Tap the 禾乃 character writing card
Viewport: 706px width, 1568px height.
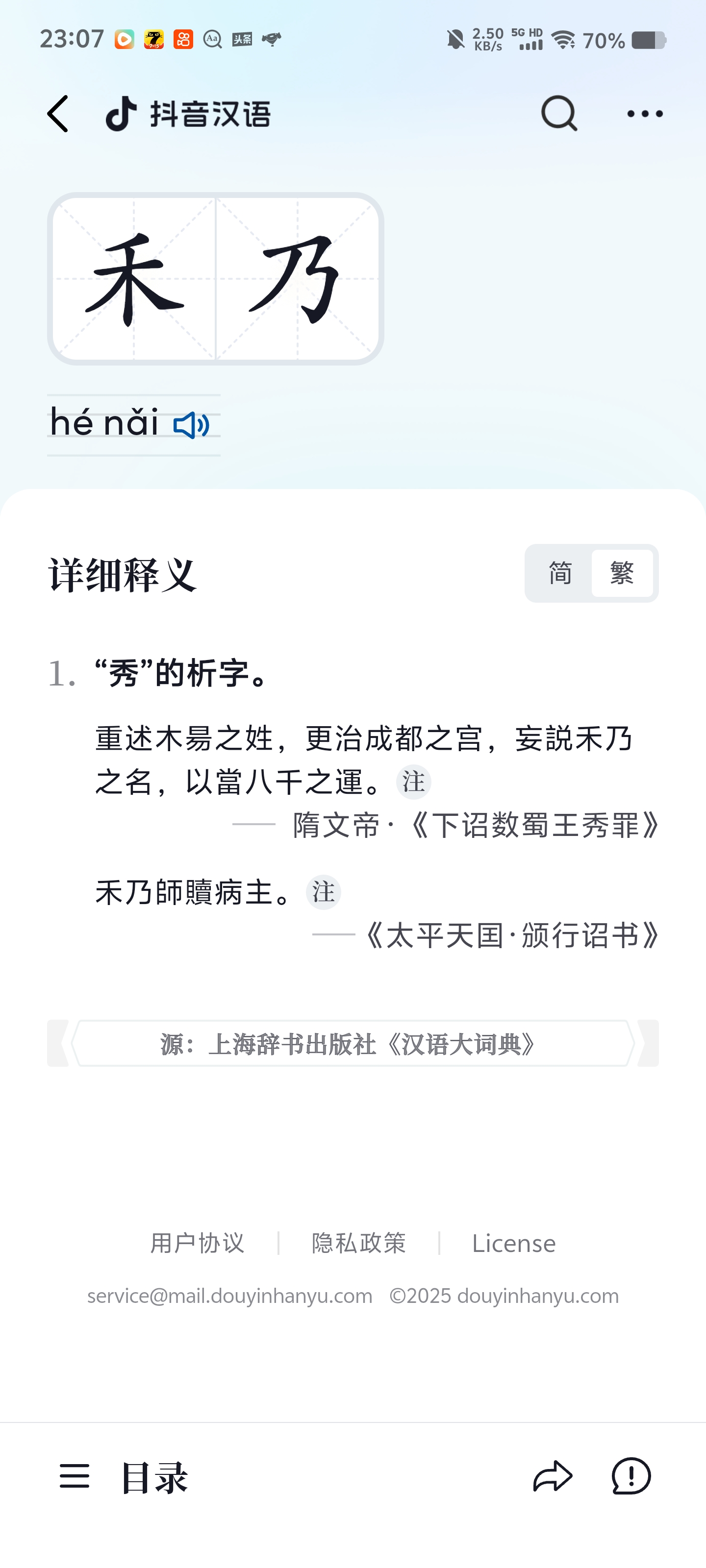tap(216, 279)
